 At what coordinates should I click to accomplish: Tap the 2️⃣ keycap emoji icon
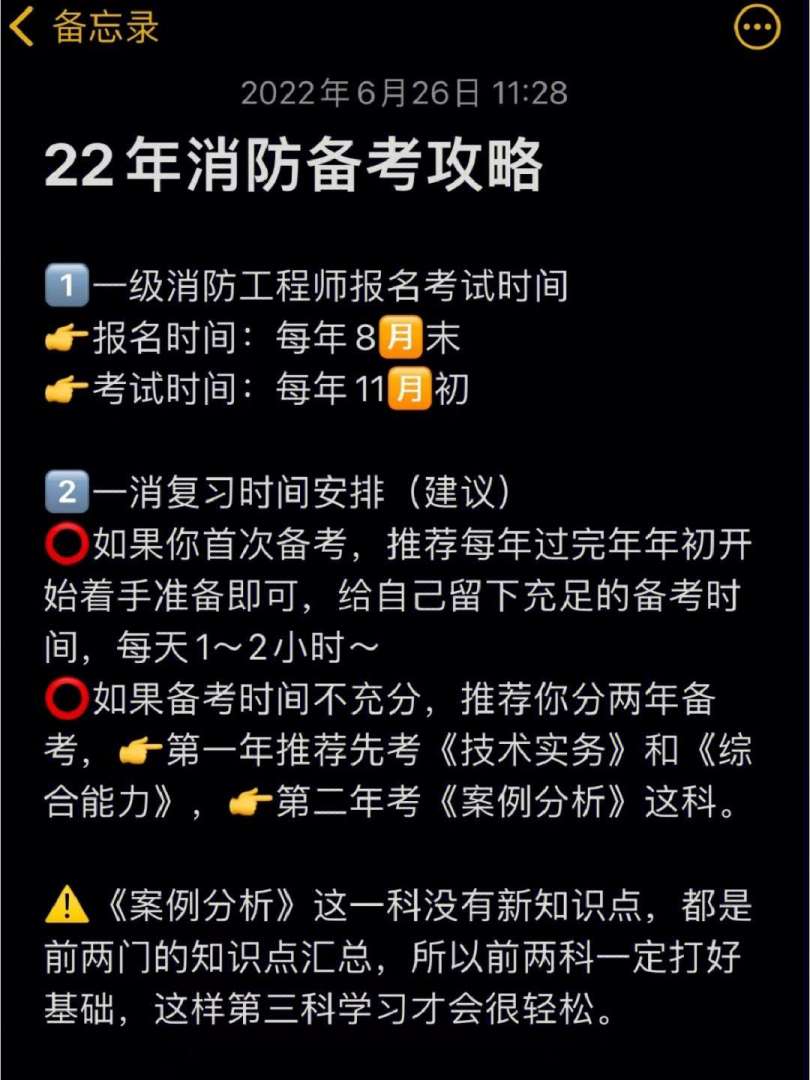point(64,490)
